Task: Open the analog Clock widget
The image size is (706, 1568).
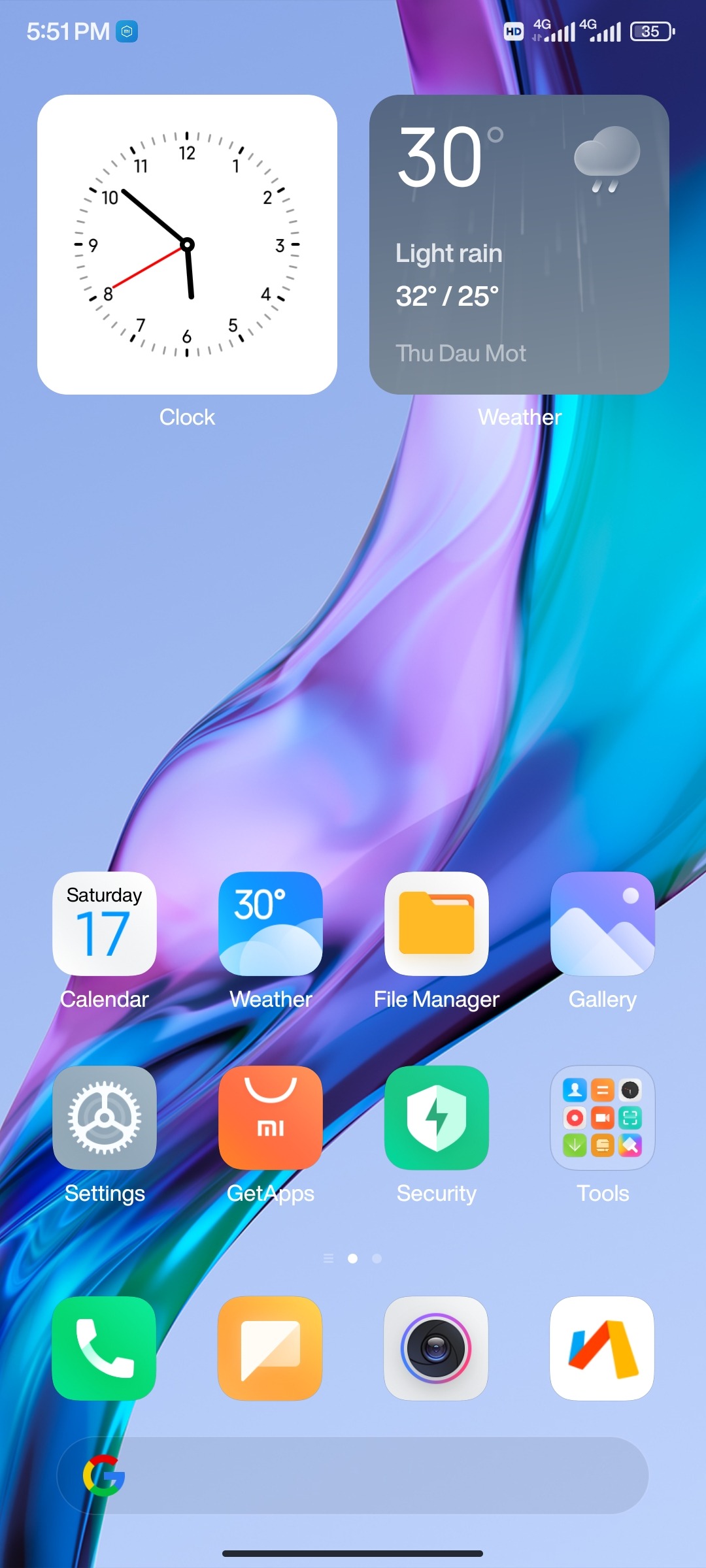Action: 187,244
